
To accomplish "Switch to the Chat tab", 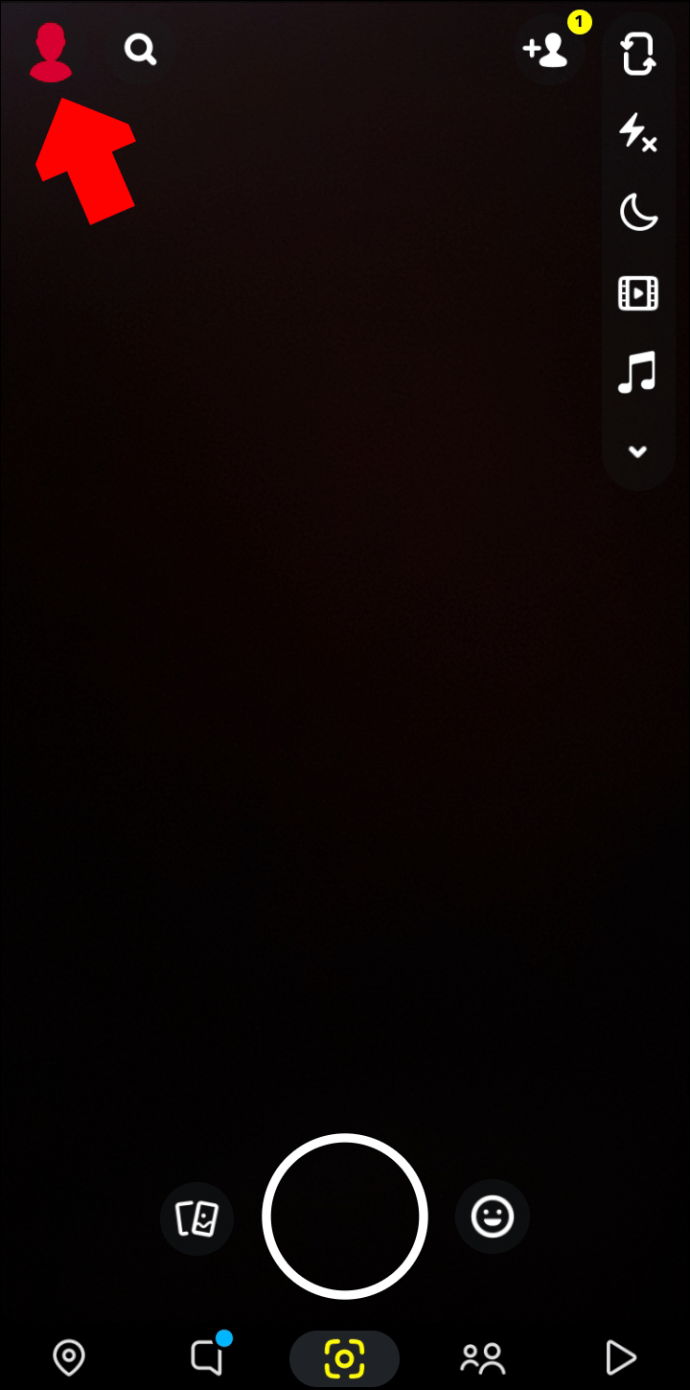I will pyautogui.click(x=207, y=1357).
